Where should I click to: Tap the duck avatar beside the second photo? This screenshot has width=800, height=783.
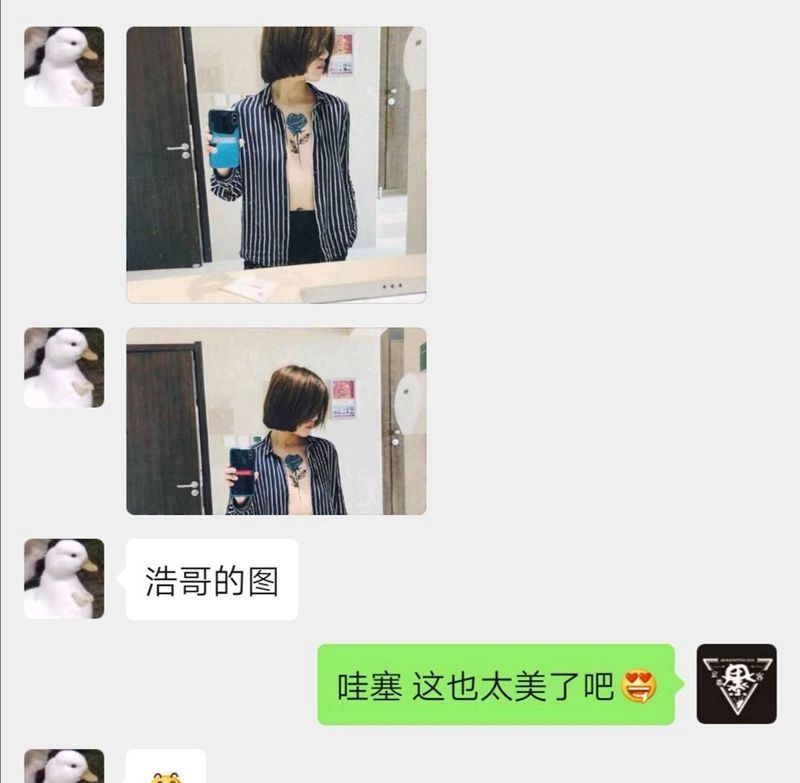(64, 367)
